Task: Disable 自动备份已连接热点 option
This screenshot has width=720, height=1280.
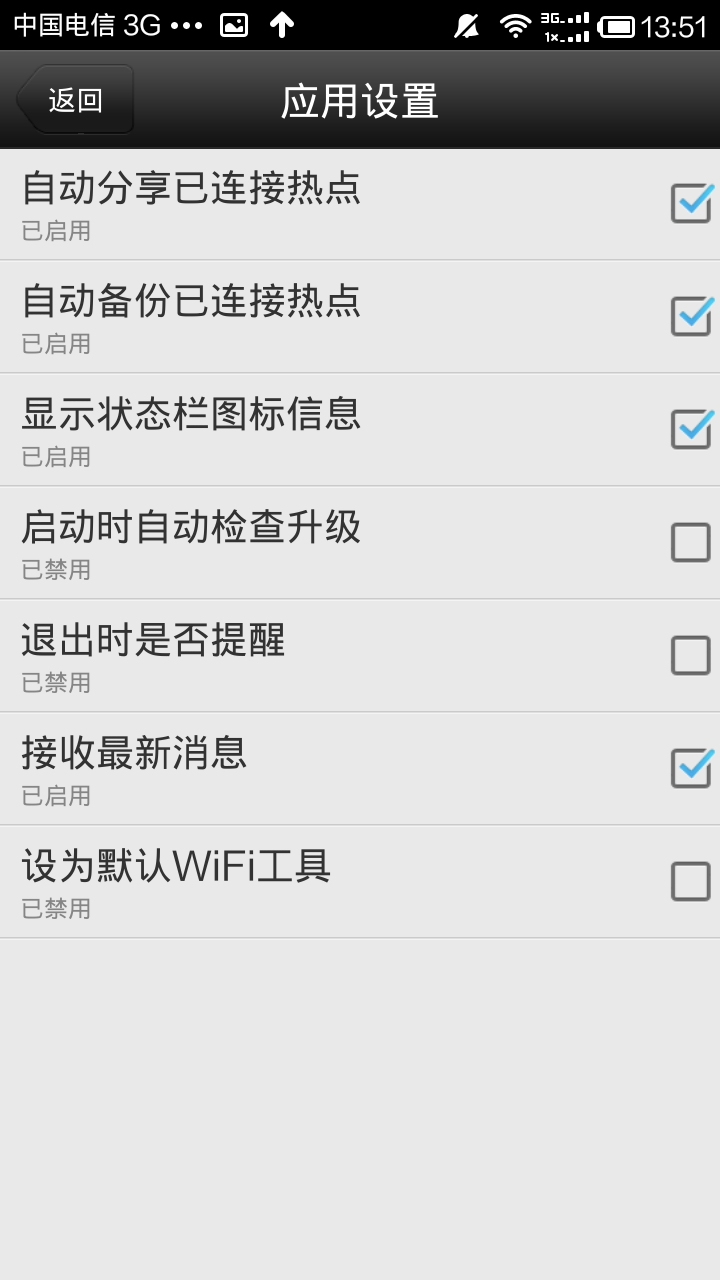Action: (690, 317)
